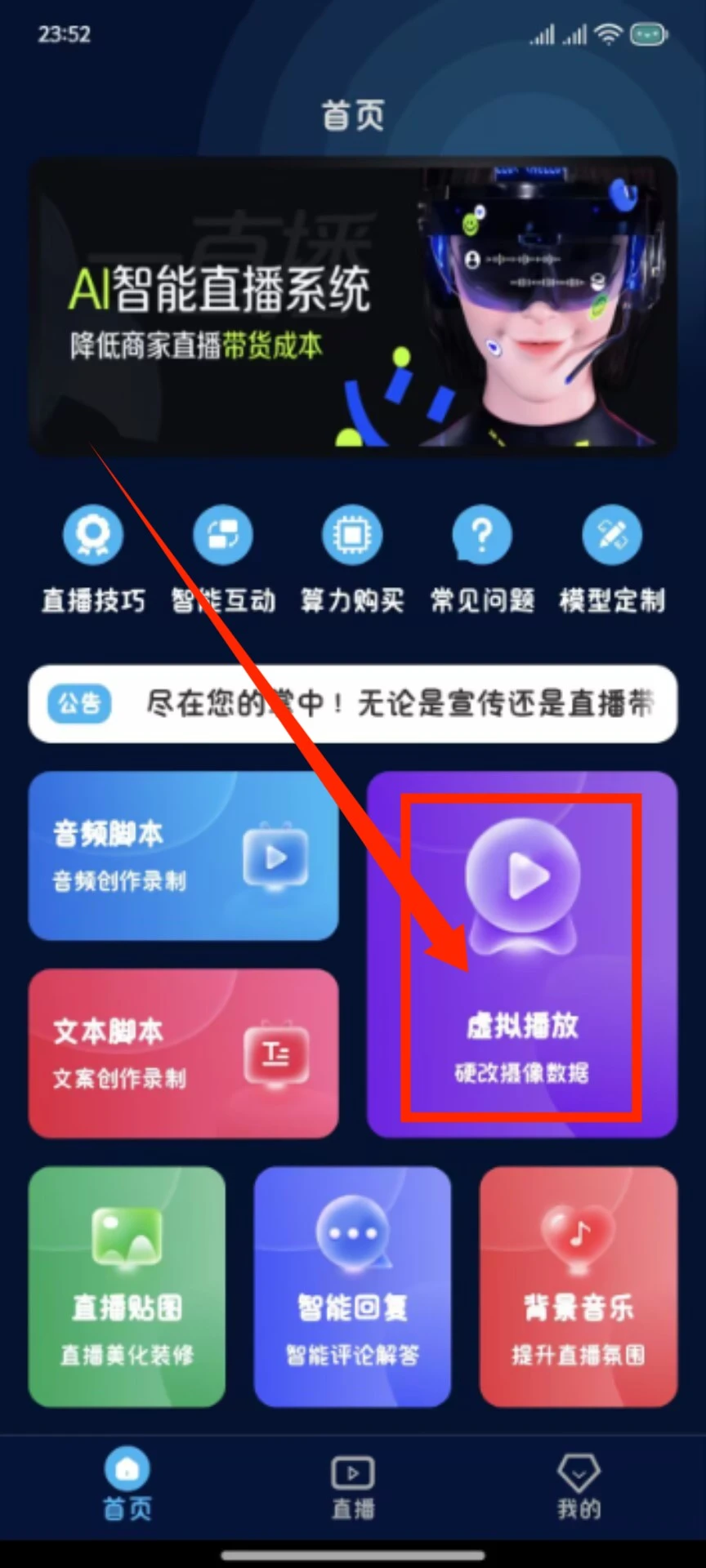Open the 智能回复 card
706x1568 pixels.
click(x=352, y=1286)
